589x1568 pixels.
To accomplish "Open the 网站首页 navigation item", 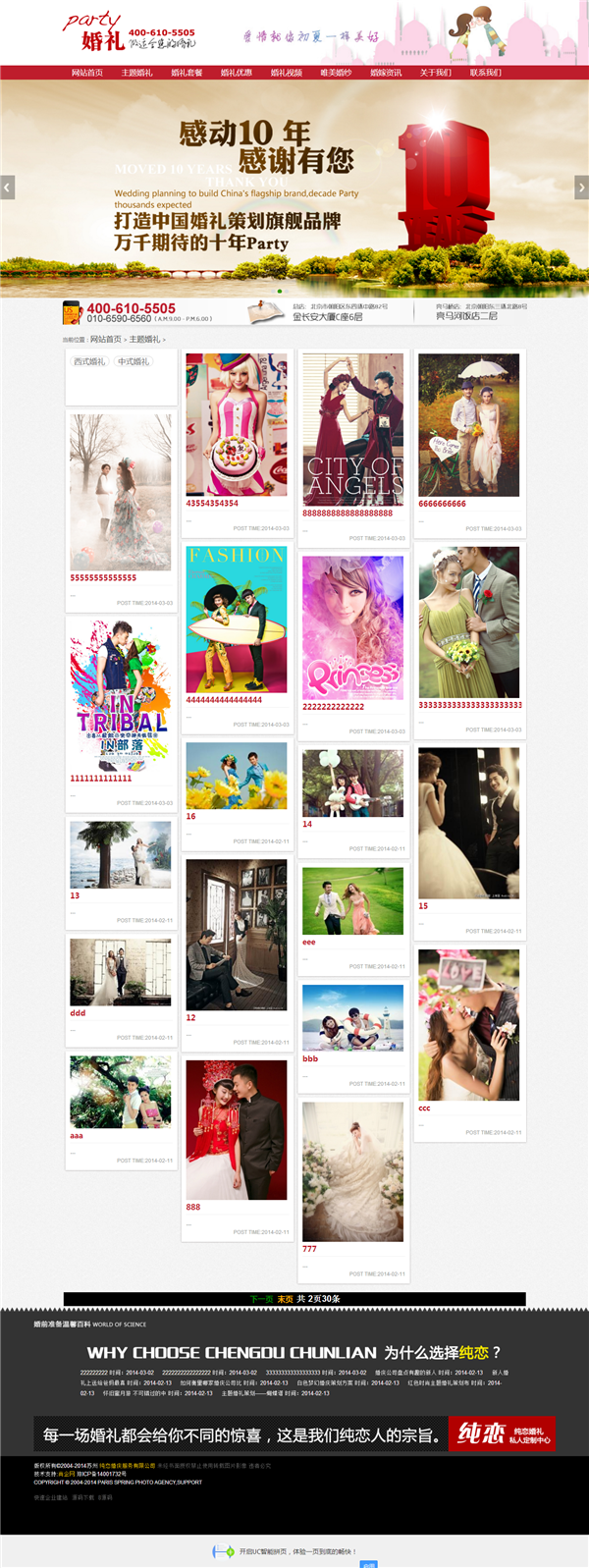I will point(86,73).
